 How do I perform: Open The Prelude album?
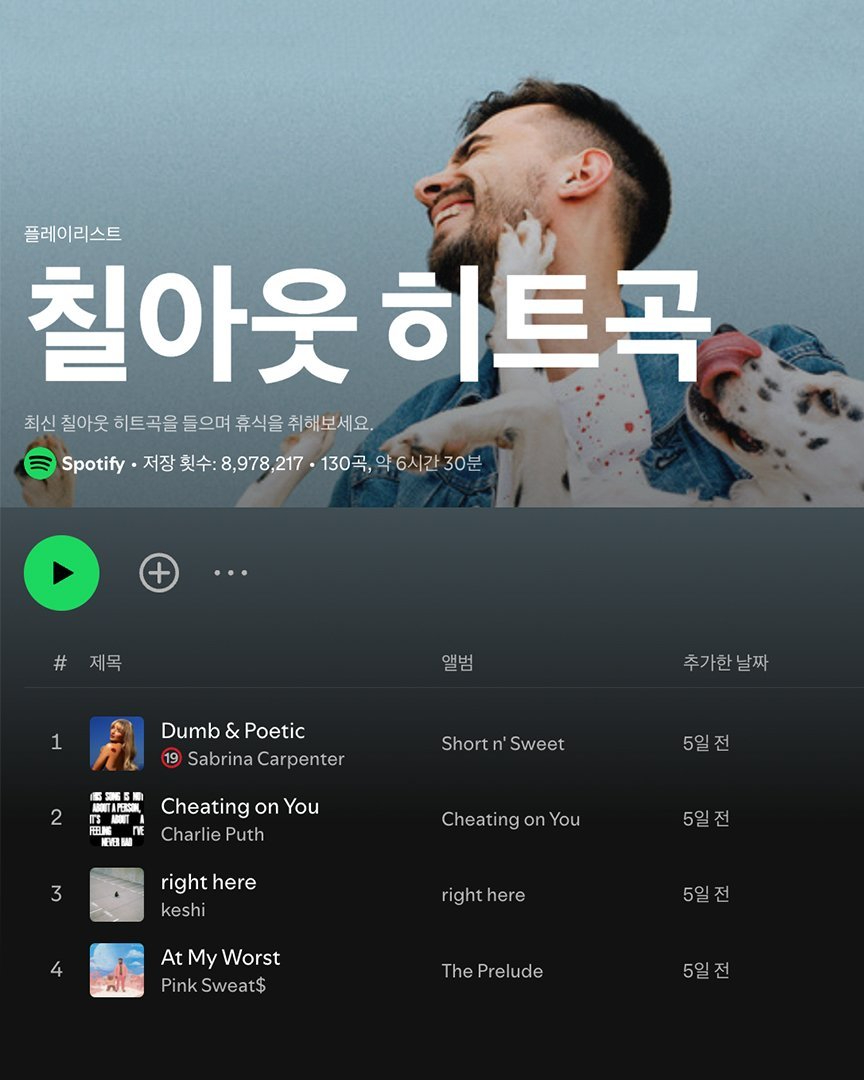pos(492,971)
